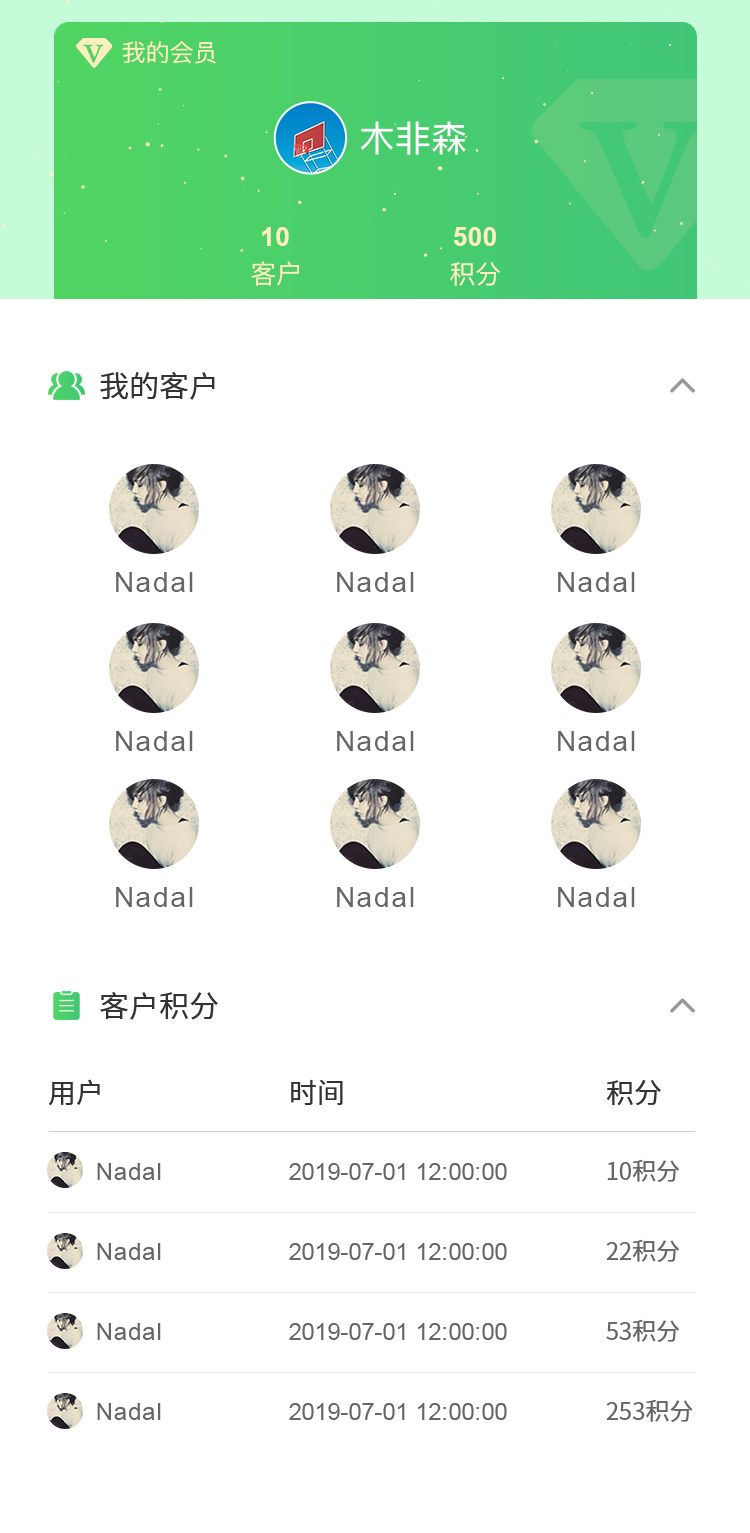The height and width of the screenshot is (1533, 750).
Task: Collapse the 我的客户 section
Action: pos(682,386)
